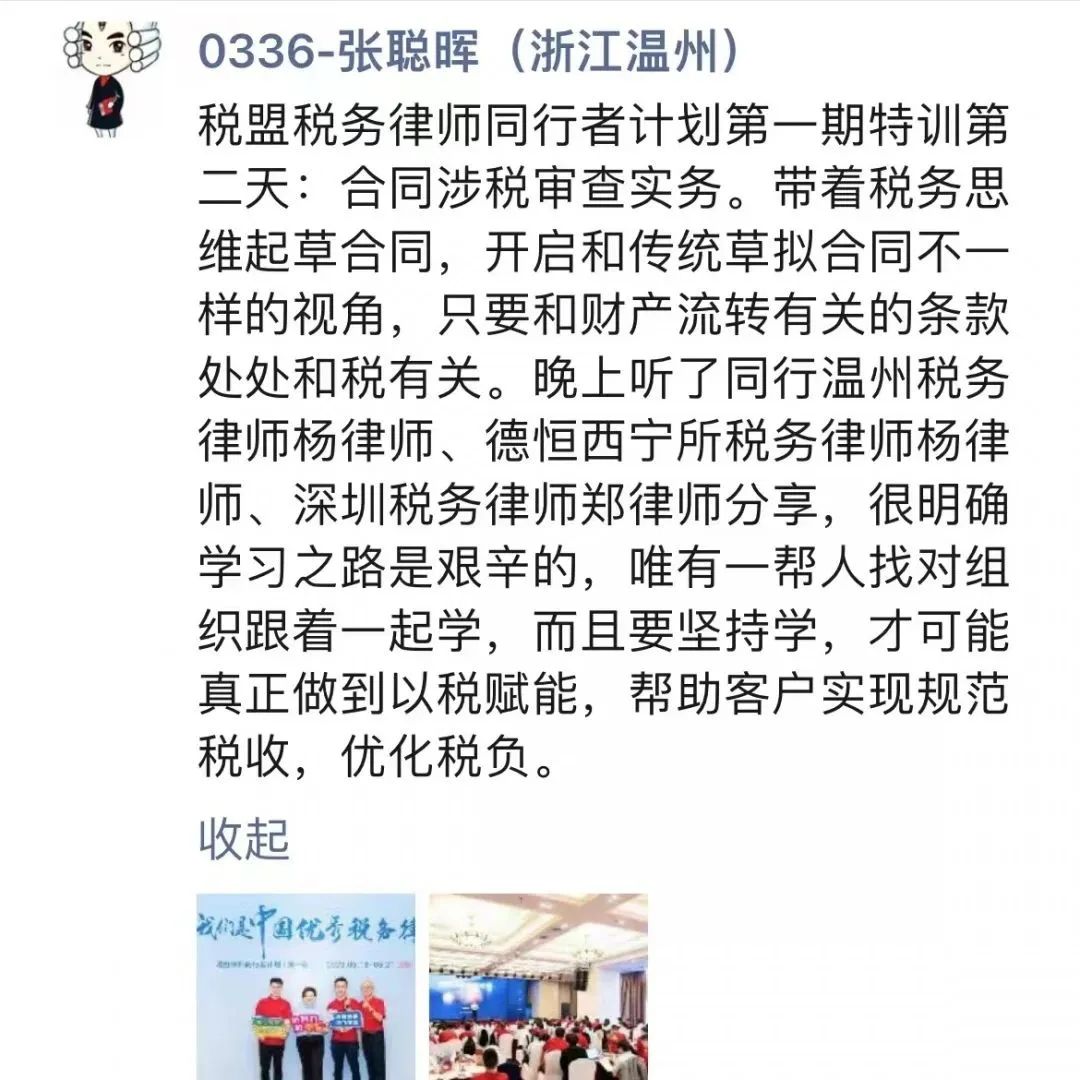View the group photo with red shirts

point(306,985)
